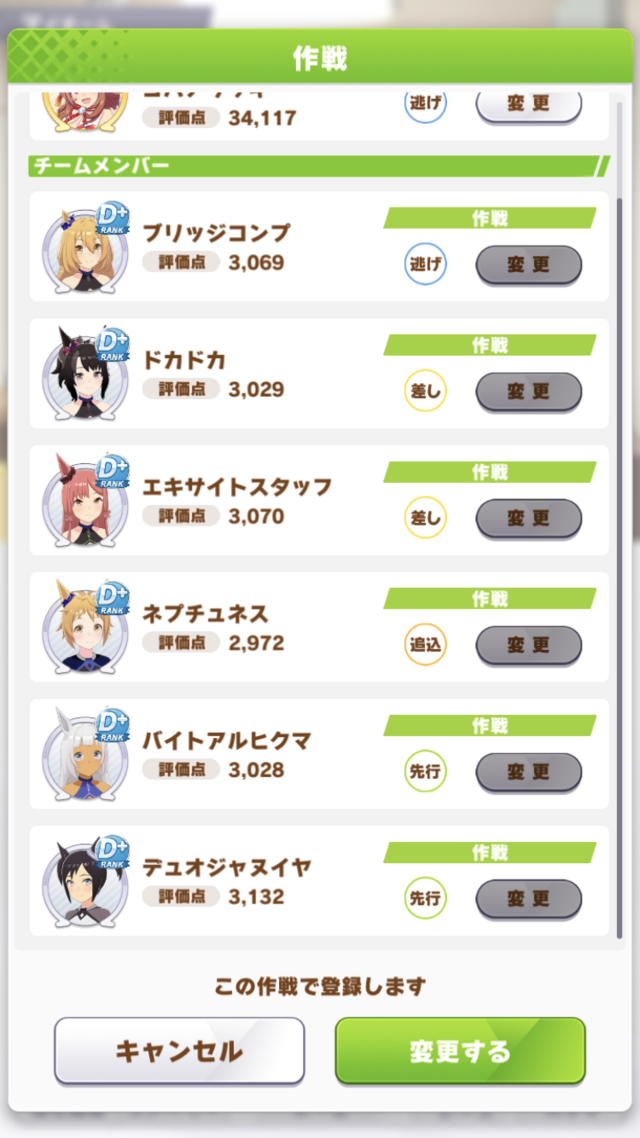Confirm with the green 変更する button
Screen dimensions: 640x1138
(460, 1051)
